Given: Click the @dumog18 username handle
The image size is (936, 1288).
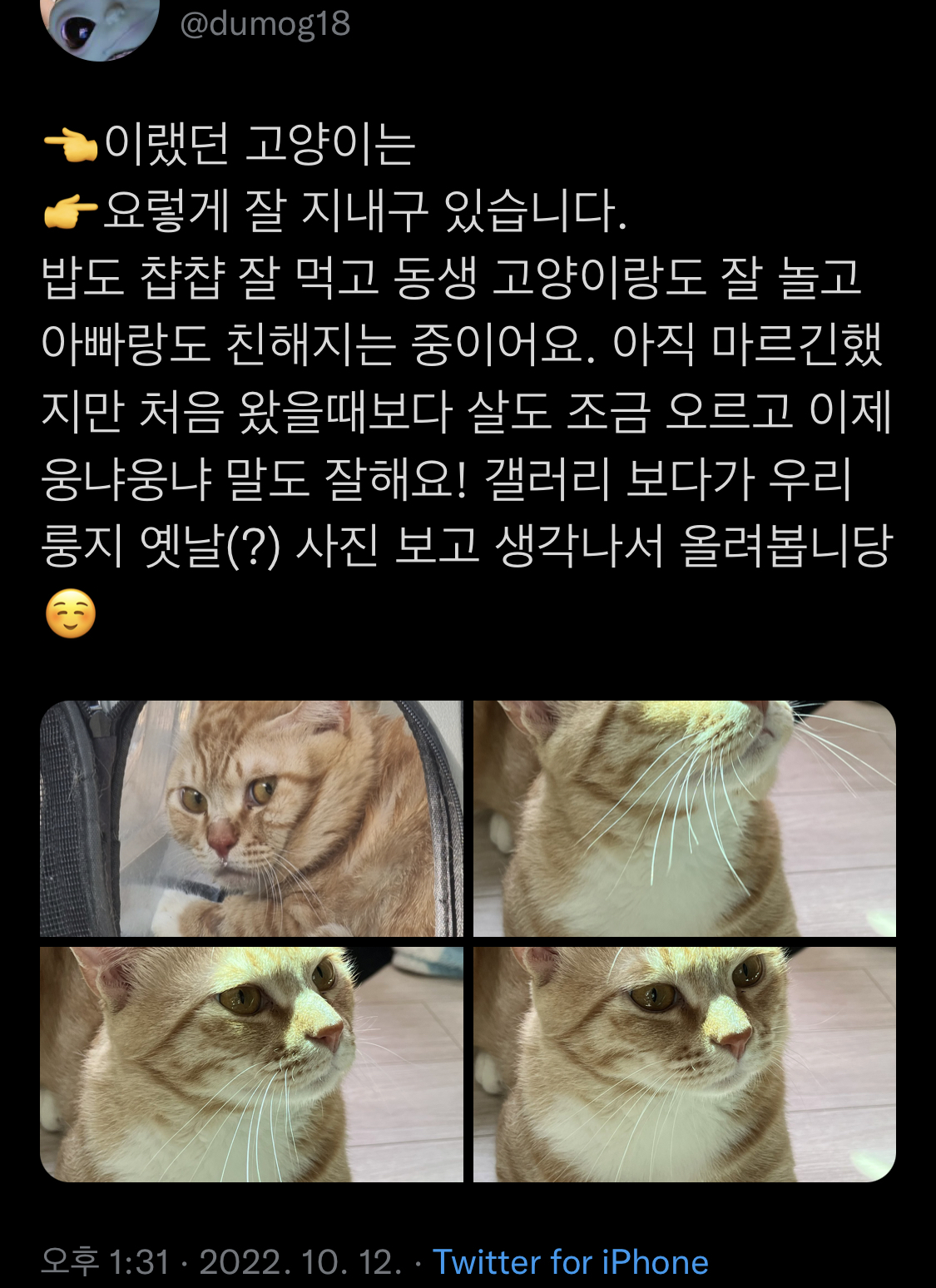Looking at the screenshot, I should click(265, 25).
